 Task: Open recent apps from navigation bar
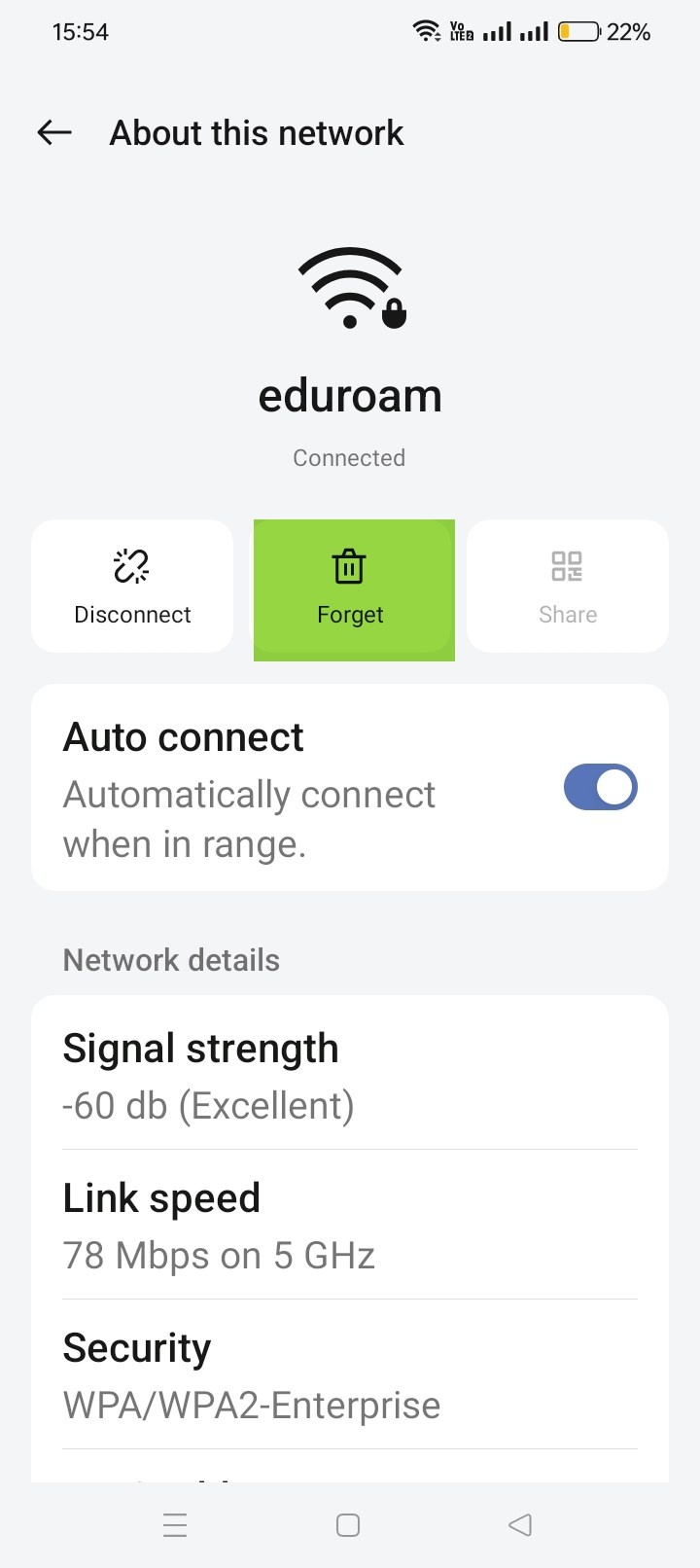tap(175, 1524)
